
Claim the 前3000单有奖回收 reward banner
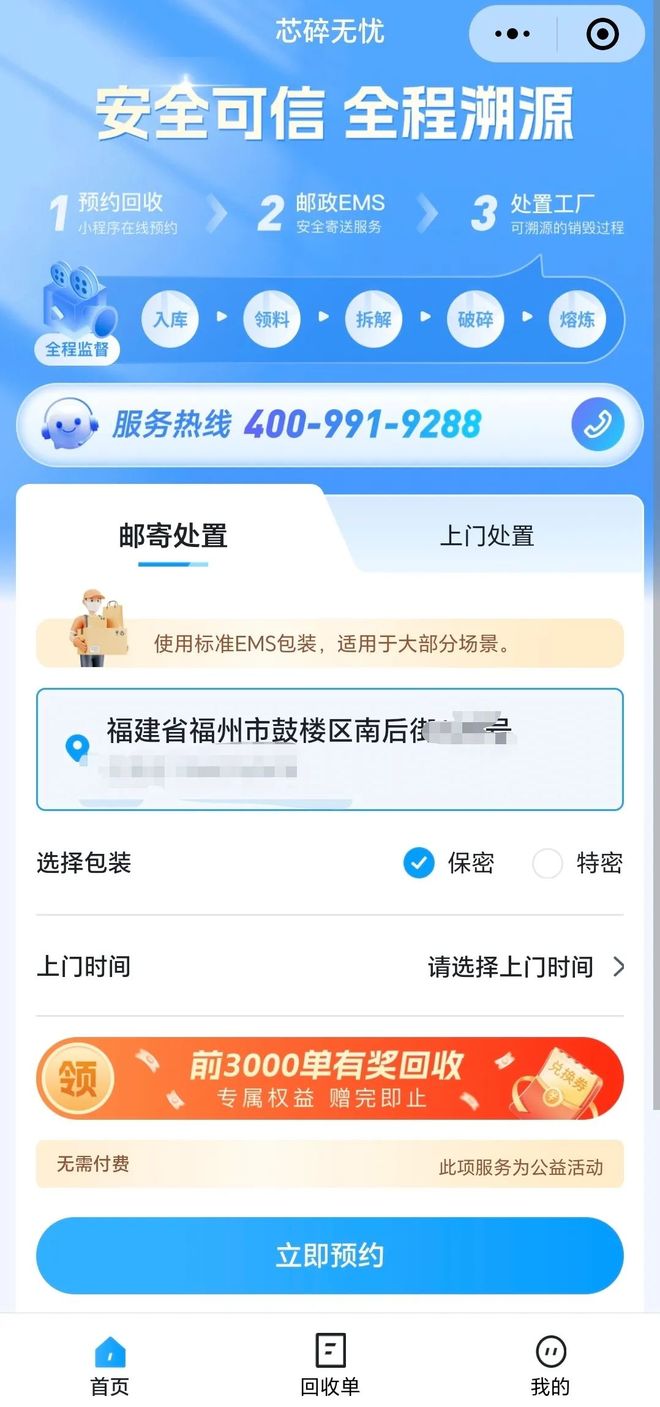tap(329, 1078)
